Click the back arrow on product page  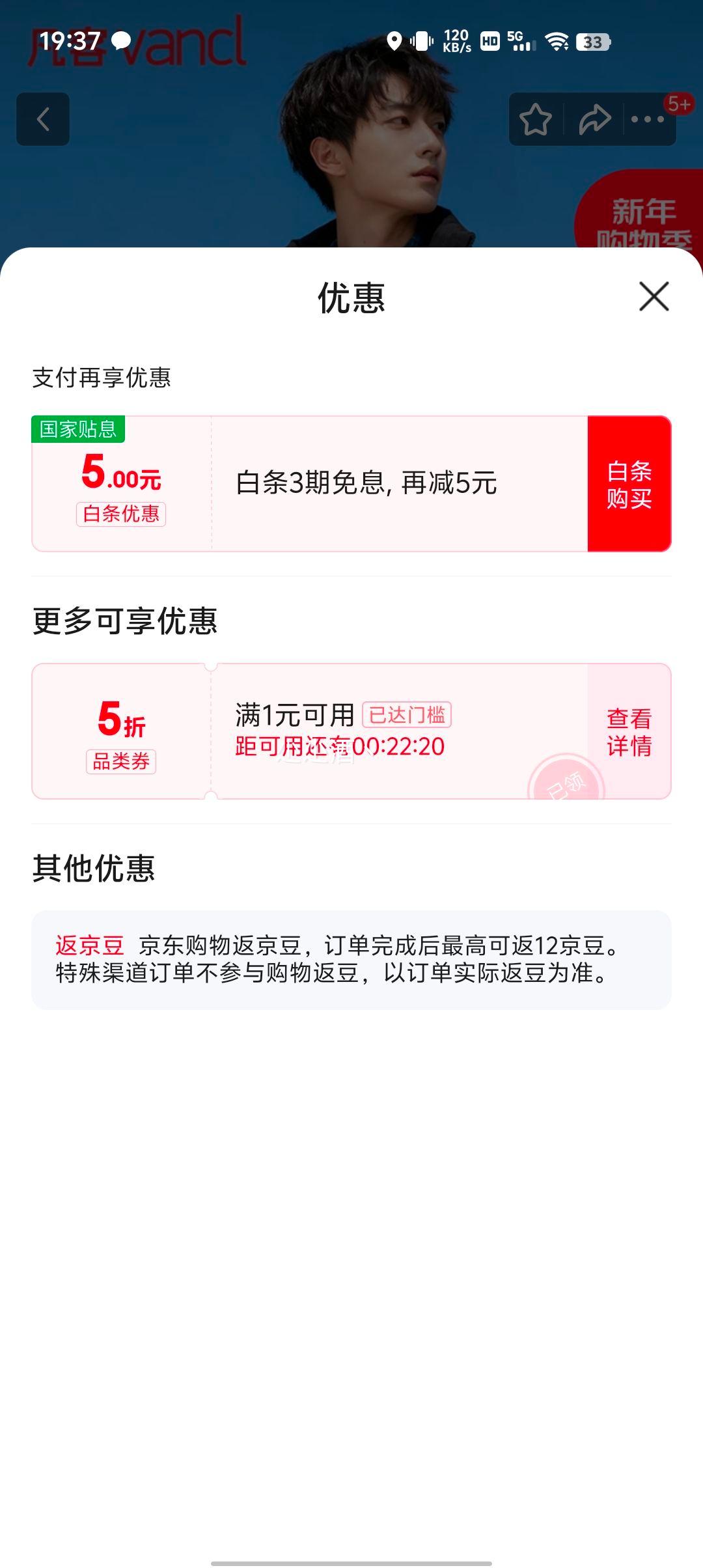pyautogui.click(x=44, y=119)
